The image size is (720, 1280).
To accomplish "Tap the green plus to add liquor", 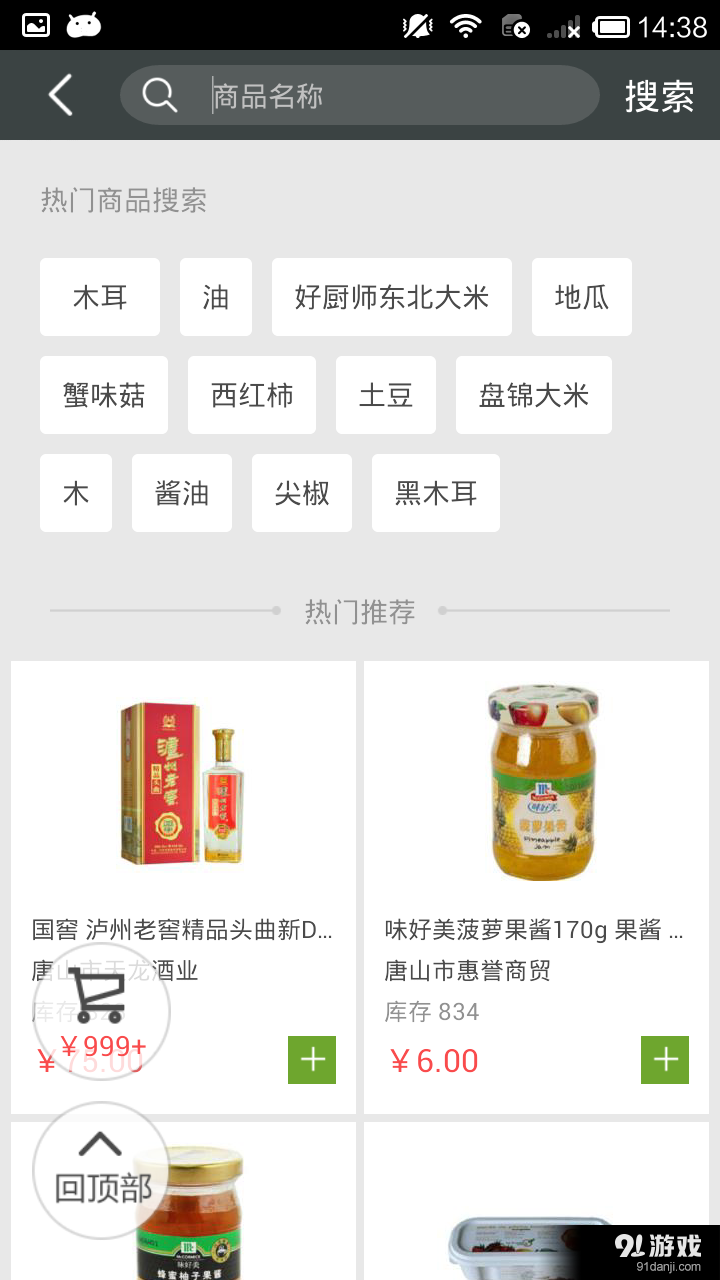I will pyautogui.click(x=311, y=1061).
